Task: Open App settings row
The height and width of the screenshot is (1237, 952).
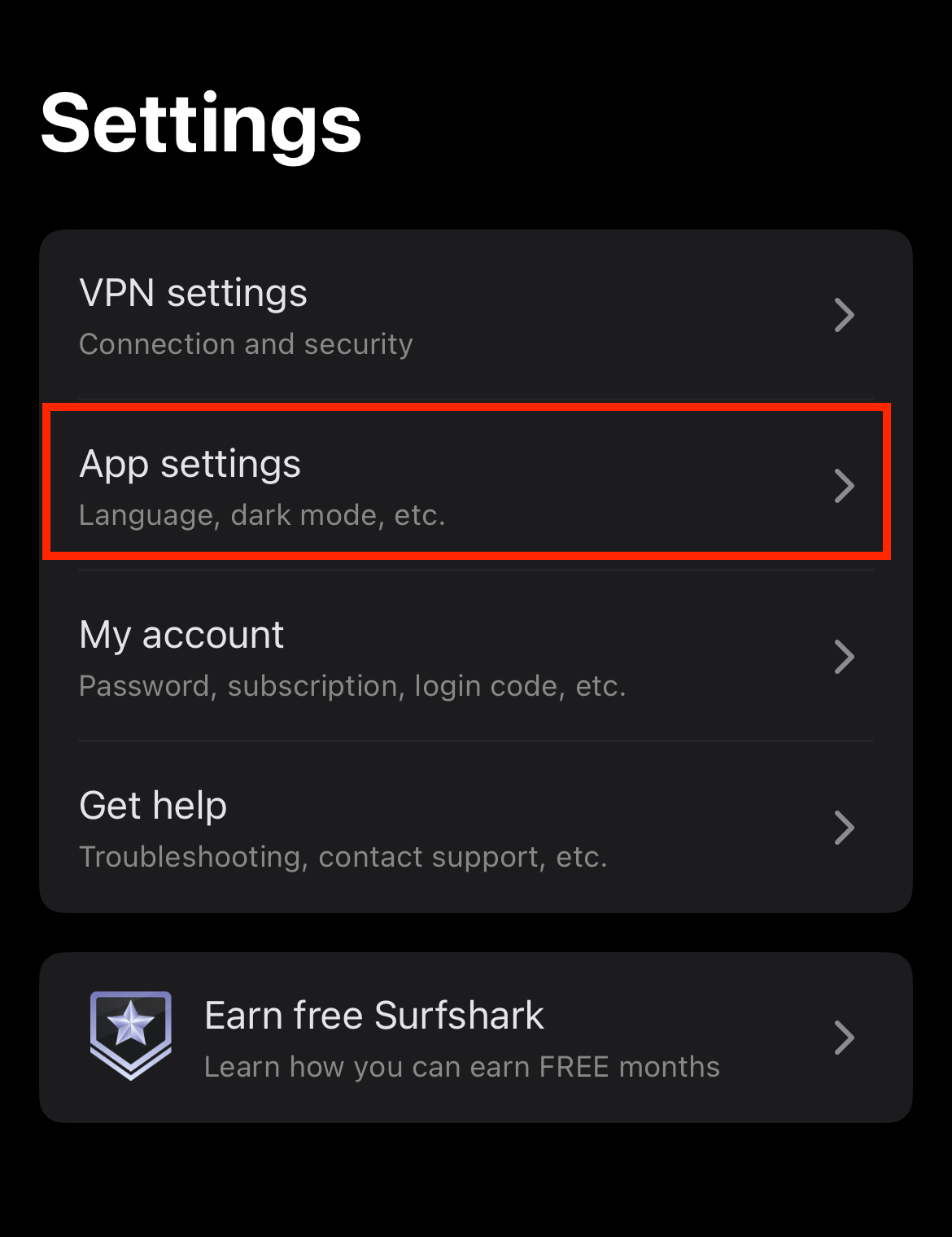Action: coord(467,486)
